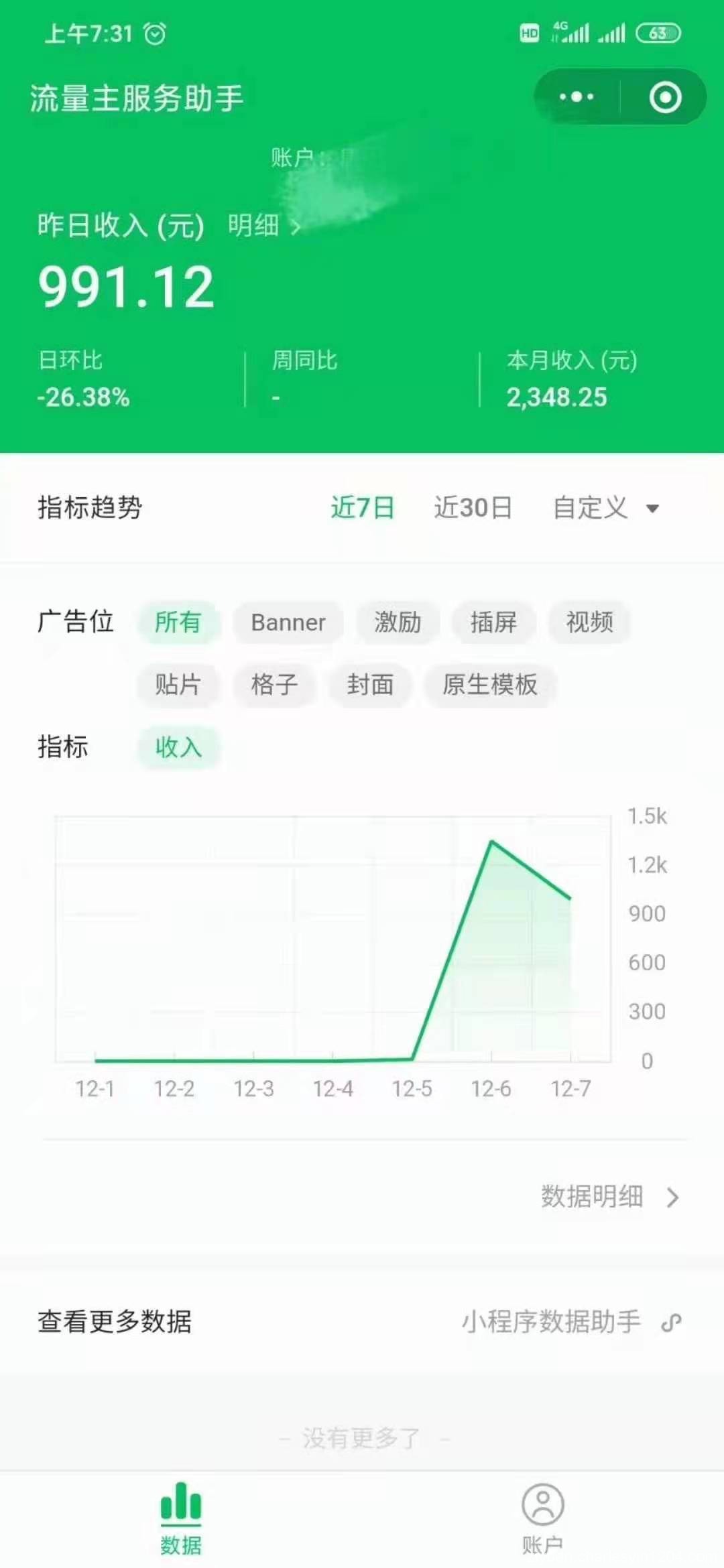Viewport: 724px width, 1568px height.
Task: Tap the battery indicator in status bar
Action: [x=658, y=32]
